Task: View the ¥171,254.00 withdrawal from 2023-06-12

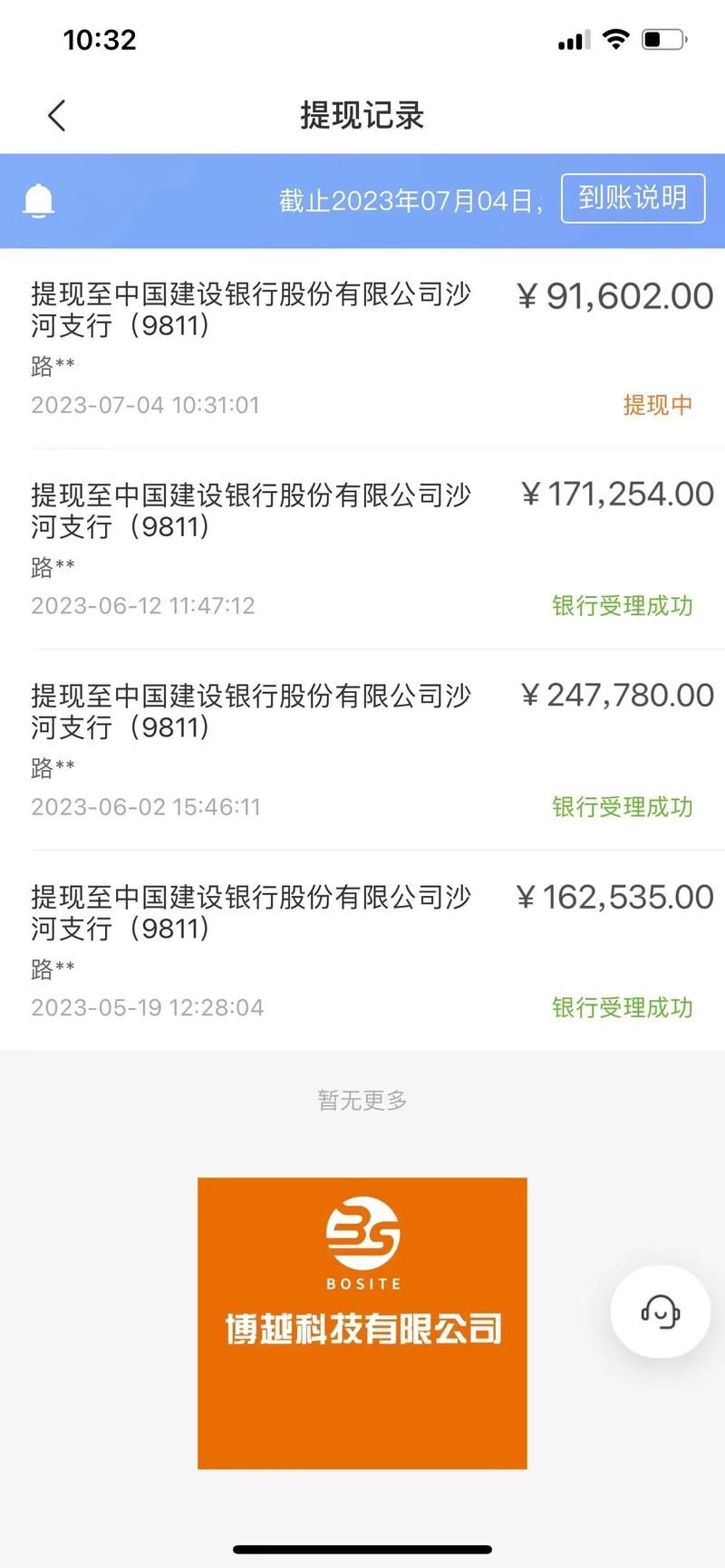Action: (362, 549)
